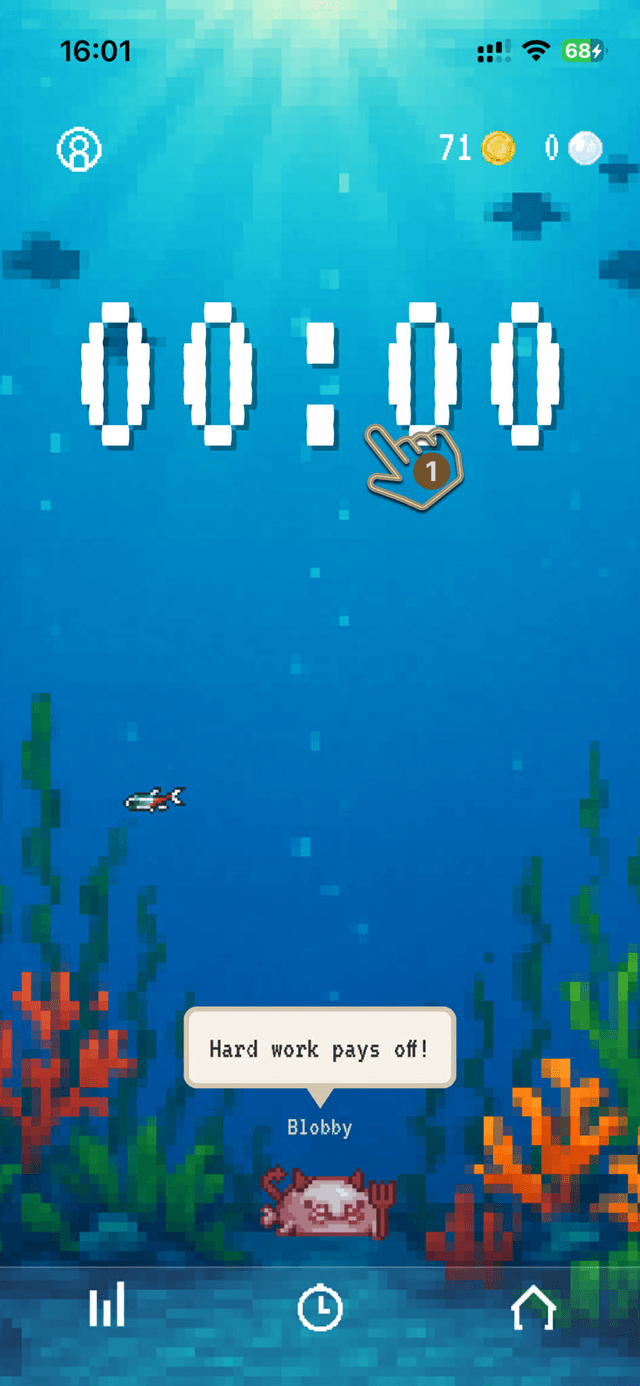Switch to the timer clock tab
The image size is (640, 1386).
point(320,1308)
